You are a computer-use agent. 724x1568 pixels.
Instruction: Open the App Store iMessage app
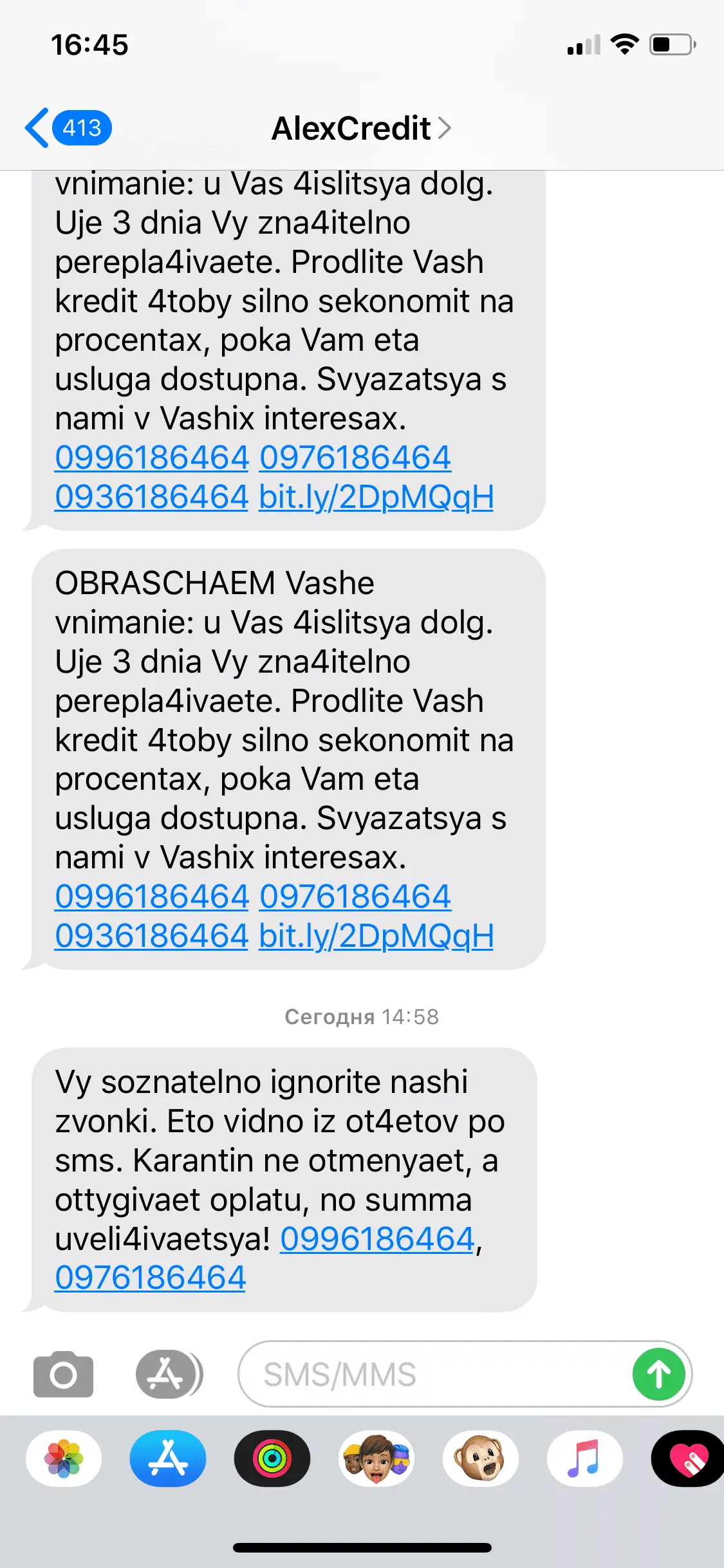pyautogui.click(x=168, y=1459)
